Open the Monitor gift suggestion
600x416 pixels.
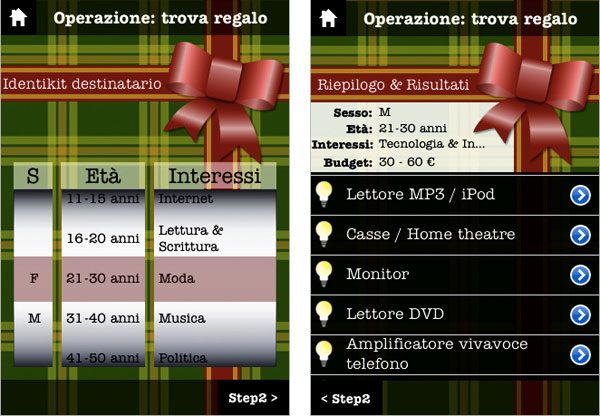point(580,274)
